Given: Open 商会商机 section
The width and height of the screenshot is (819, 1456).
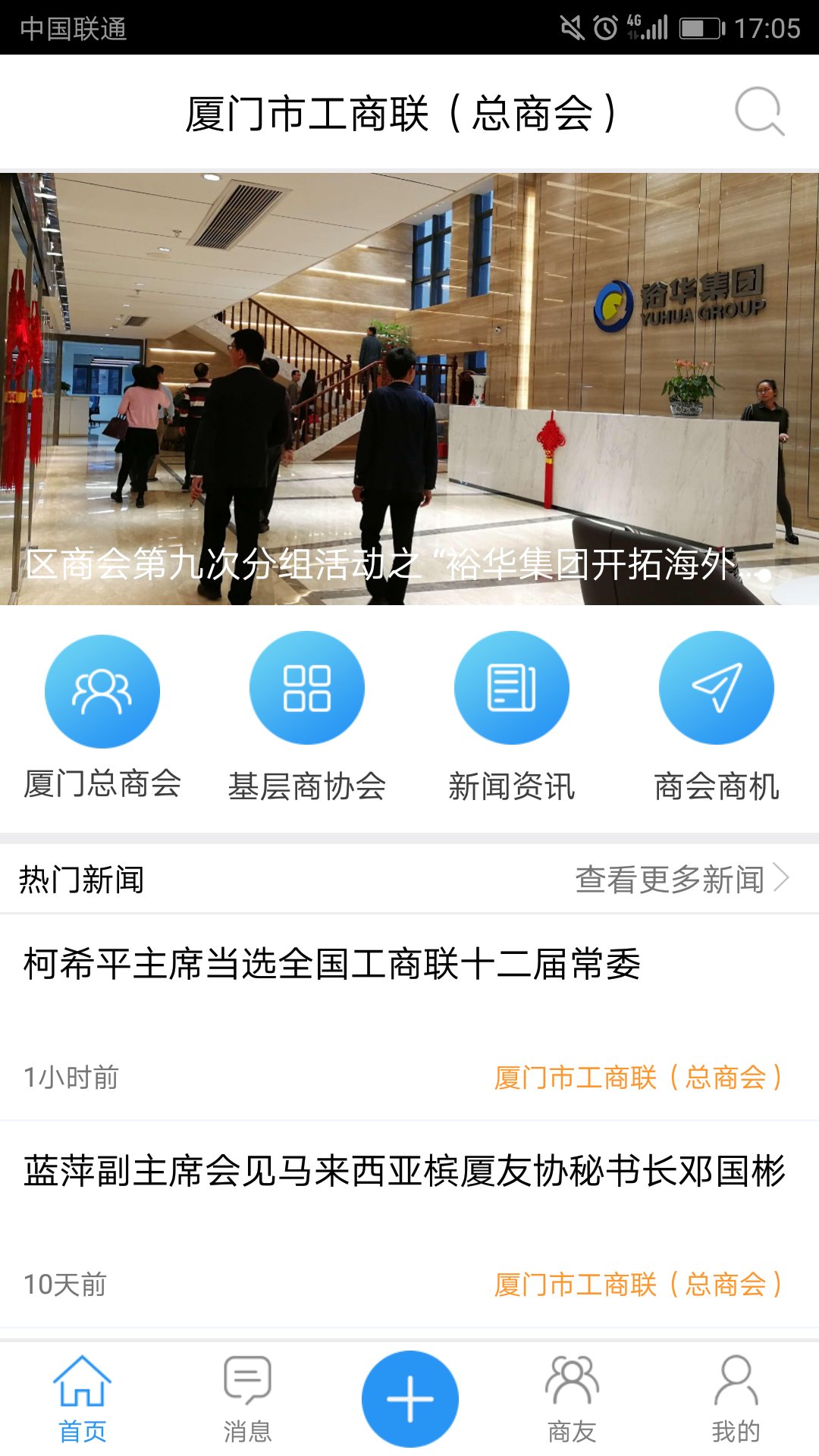Looking at the screenshot, I should [x=717, y=717].
